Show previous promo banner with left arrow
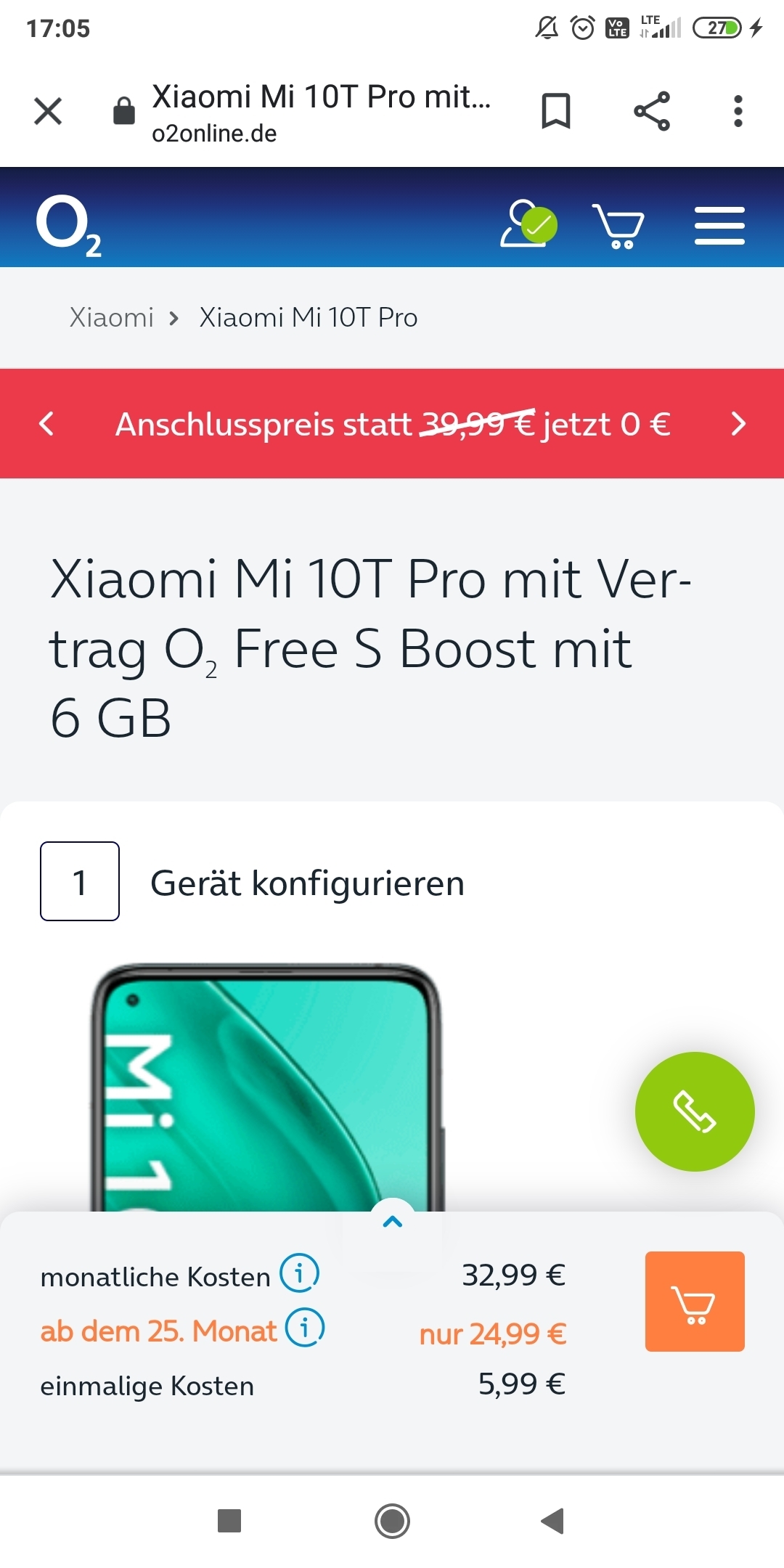The height and width of the screenshot is (1568, 784). 46,423
